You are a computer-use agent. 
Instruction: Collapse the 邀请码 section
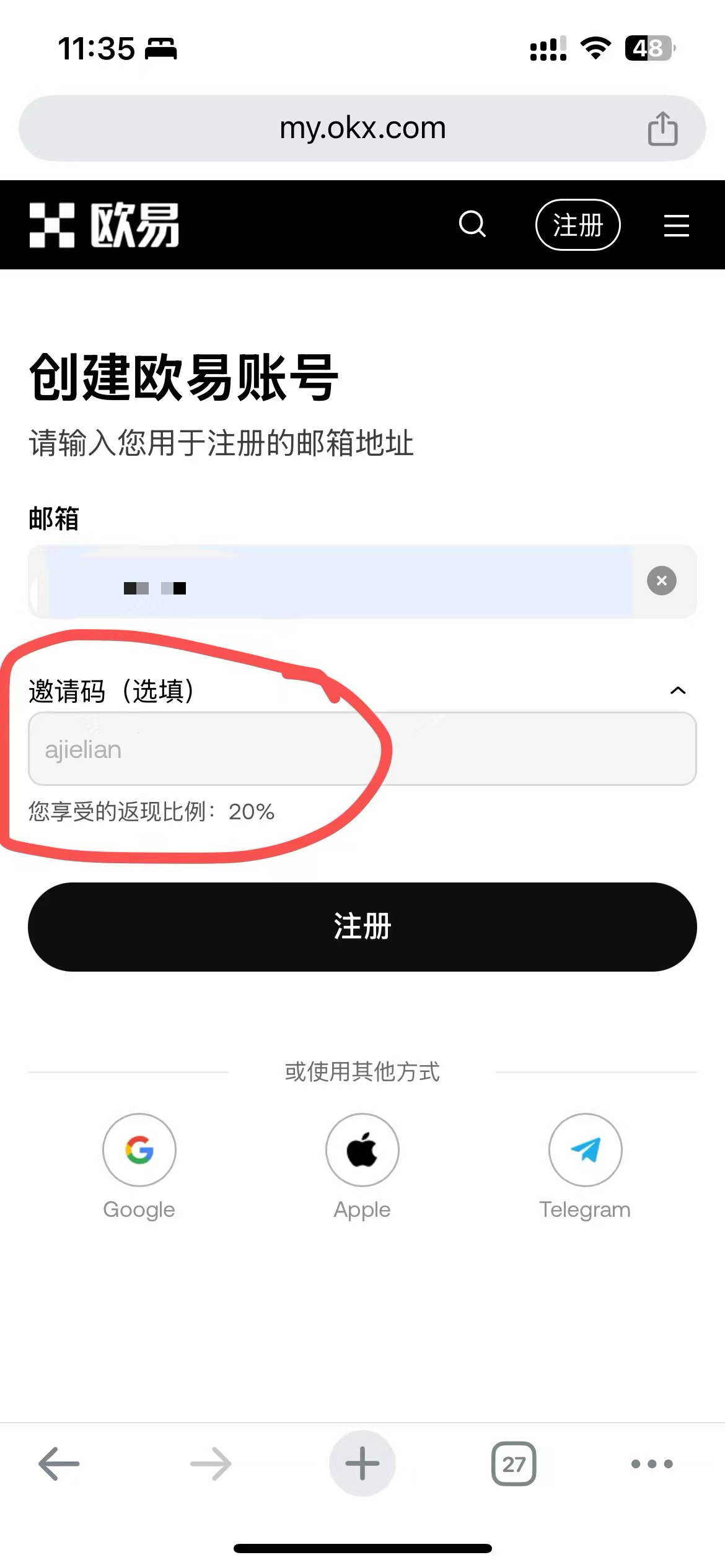(678, 690)
